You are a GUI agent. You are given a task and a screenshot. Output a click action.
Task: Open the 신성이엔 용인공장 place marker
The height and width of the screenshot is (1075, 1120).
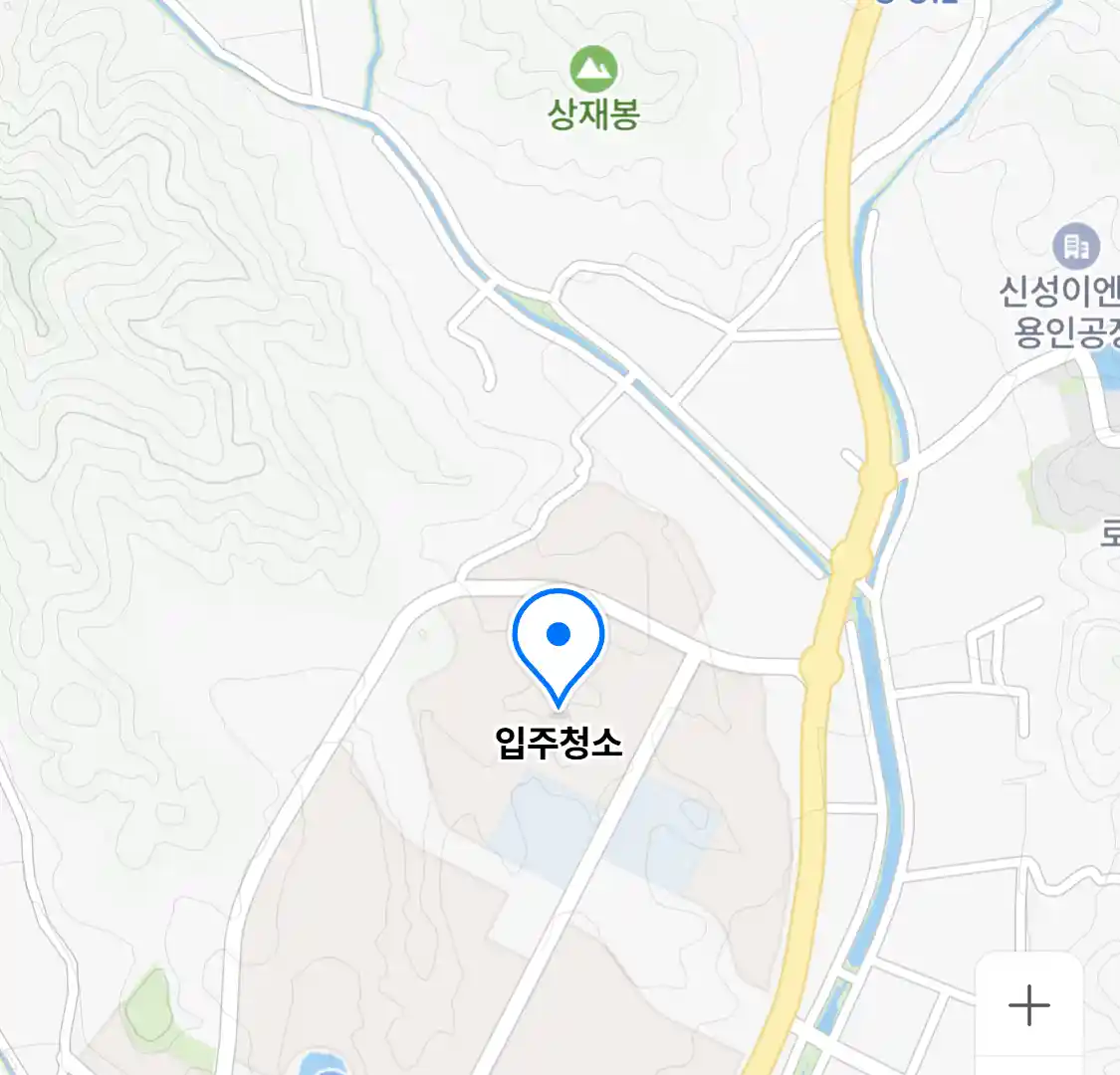pyautogui.click(x=1075, y=246)
